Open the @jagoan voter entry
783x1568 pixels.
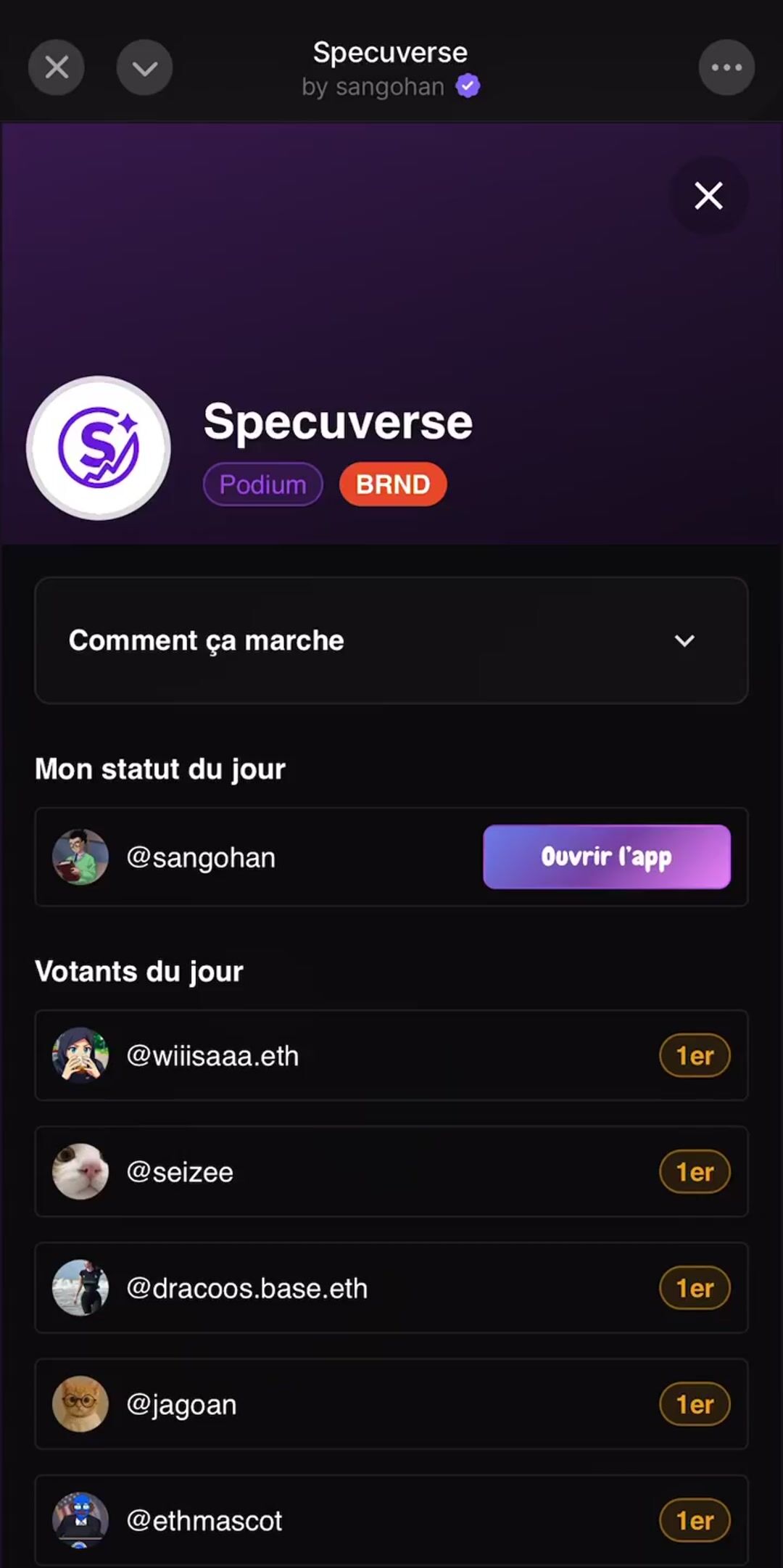[391, 1404]
